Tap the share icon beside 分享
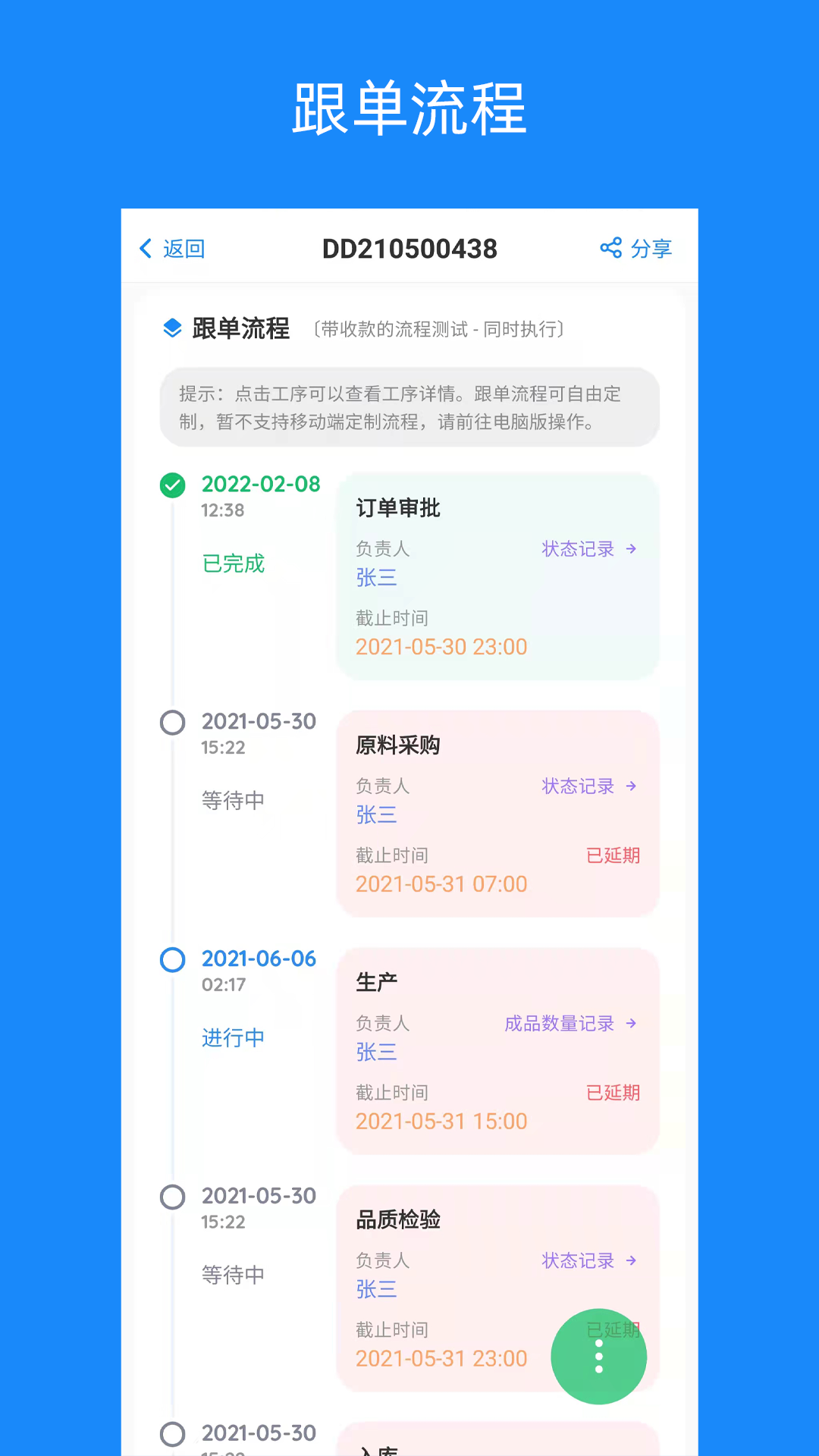 611,247
